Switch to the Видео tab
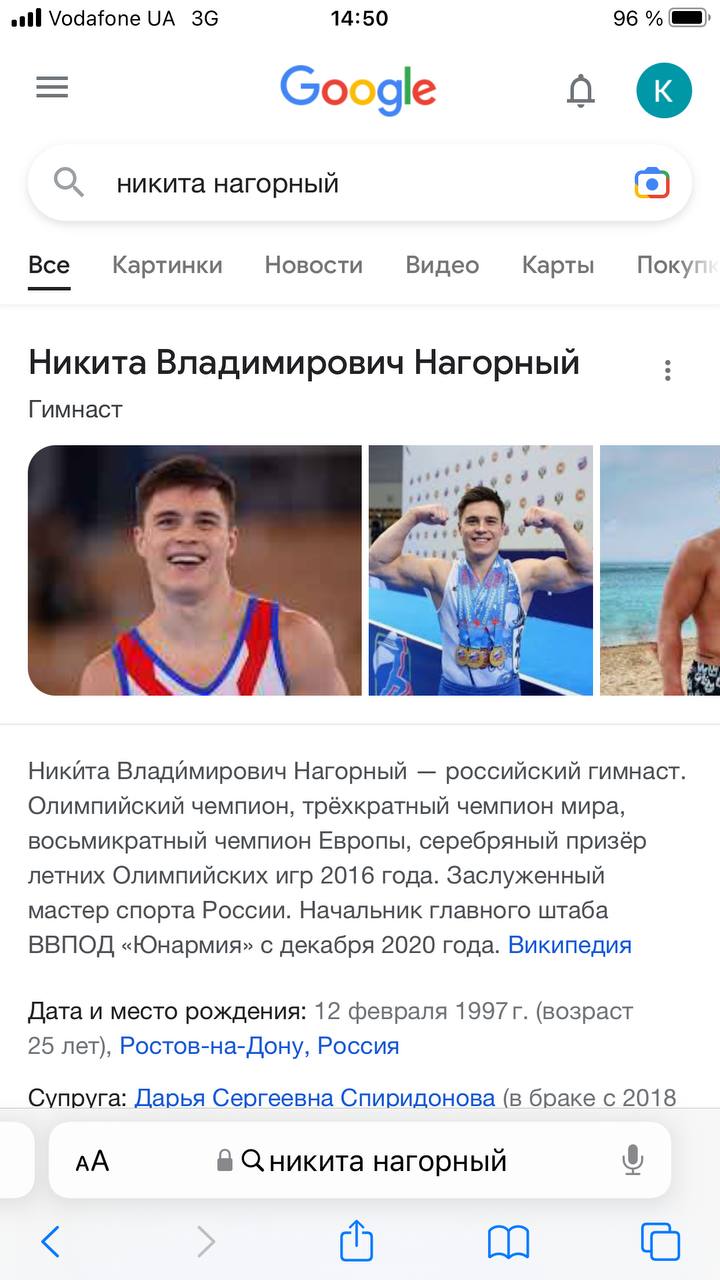The image size is (720, 1280). pos(442,265)
